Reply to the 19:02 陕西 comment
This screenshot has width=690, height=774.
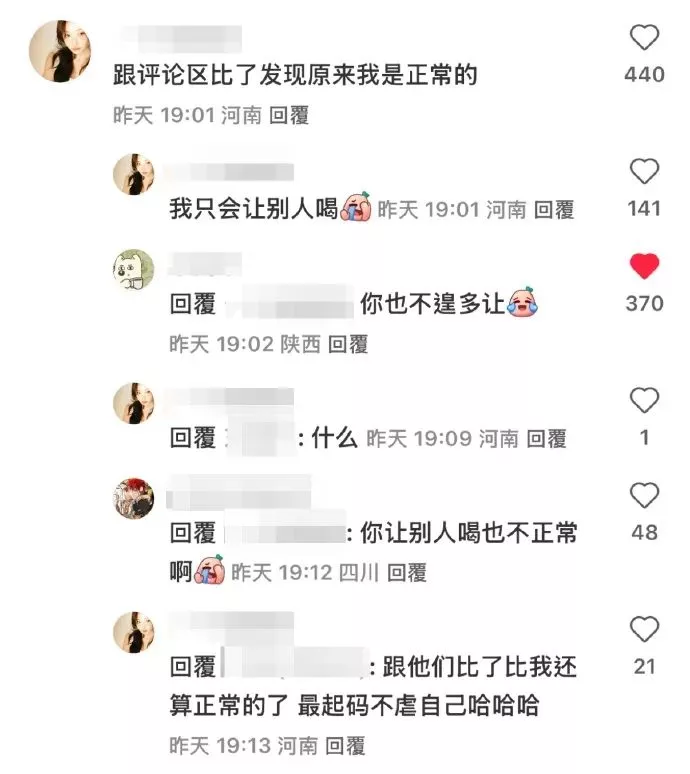click(348, 344)
